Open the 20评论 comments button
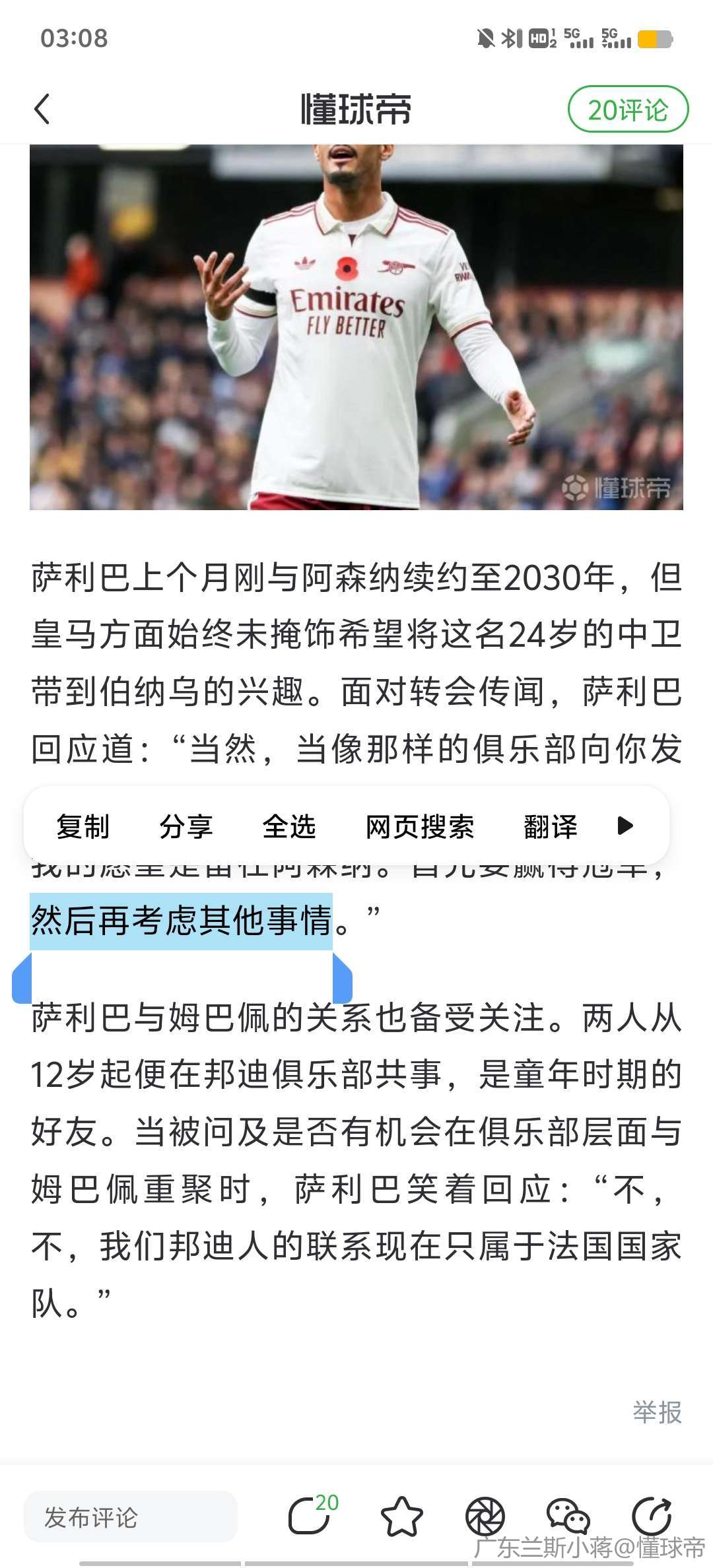The image size is (713, 1568). point(627,110)
